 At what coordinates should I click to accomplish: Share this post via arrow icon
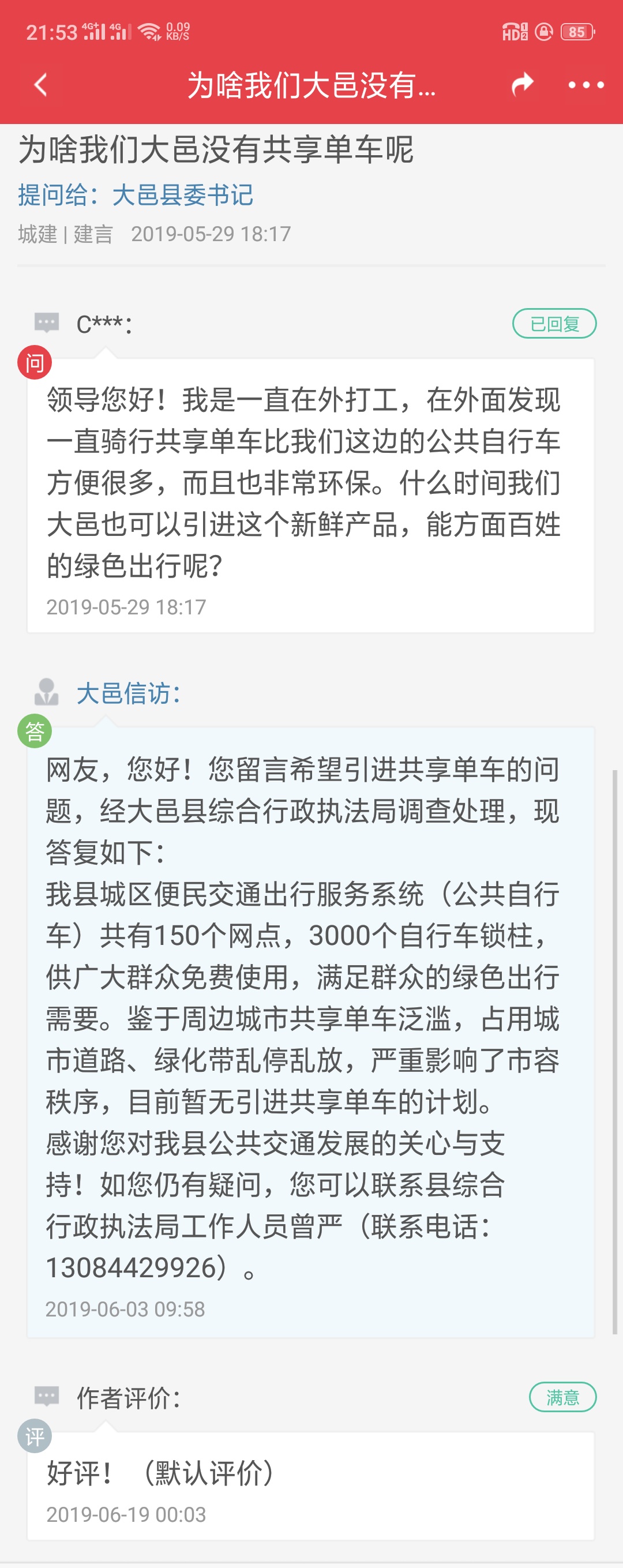point(522,85)
